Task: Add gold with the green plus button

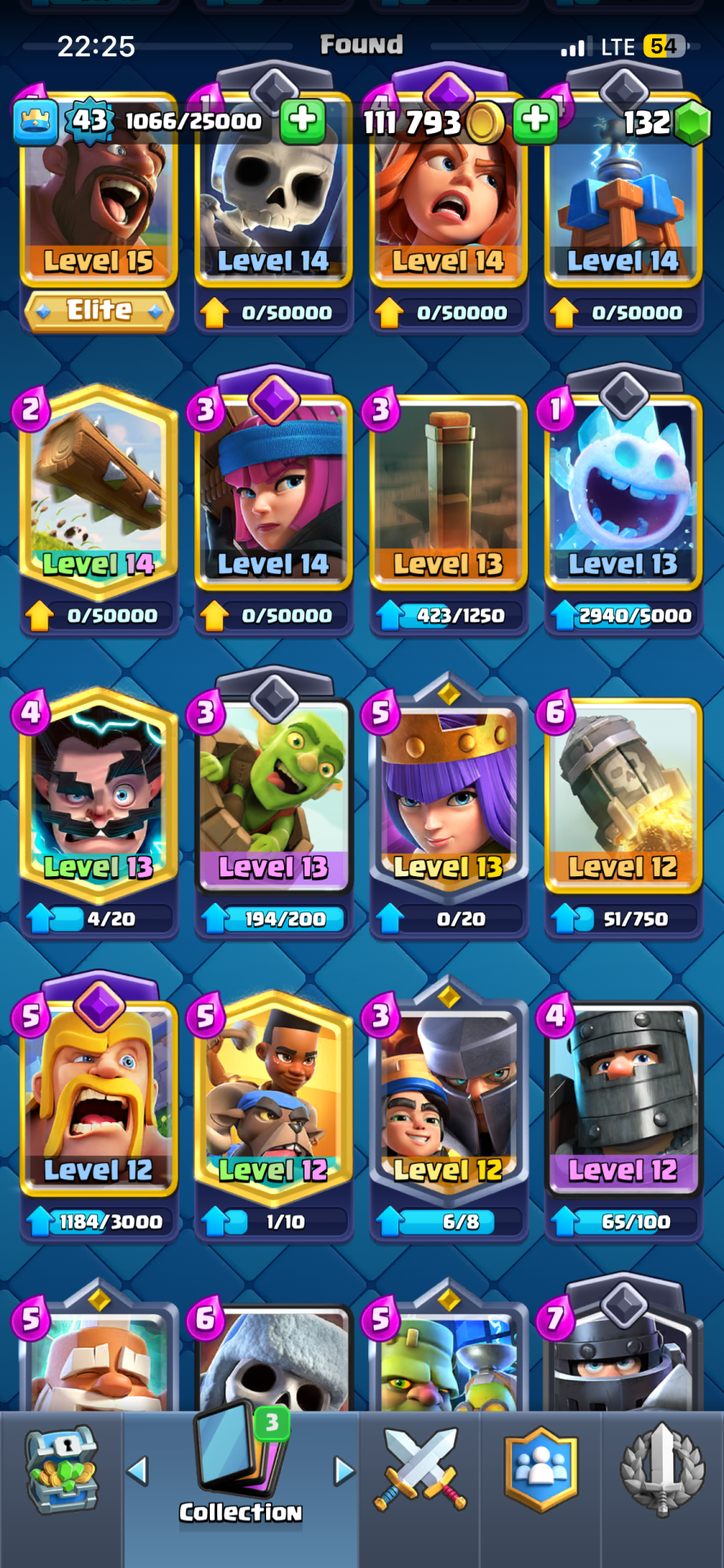Action: click(x=535, y=121)
